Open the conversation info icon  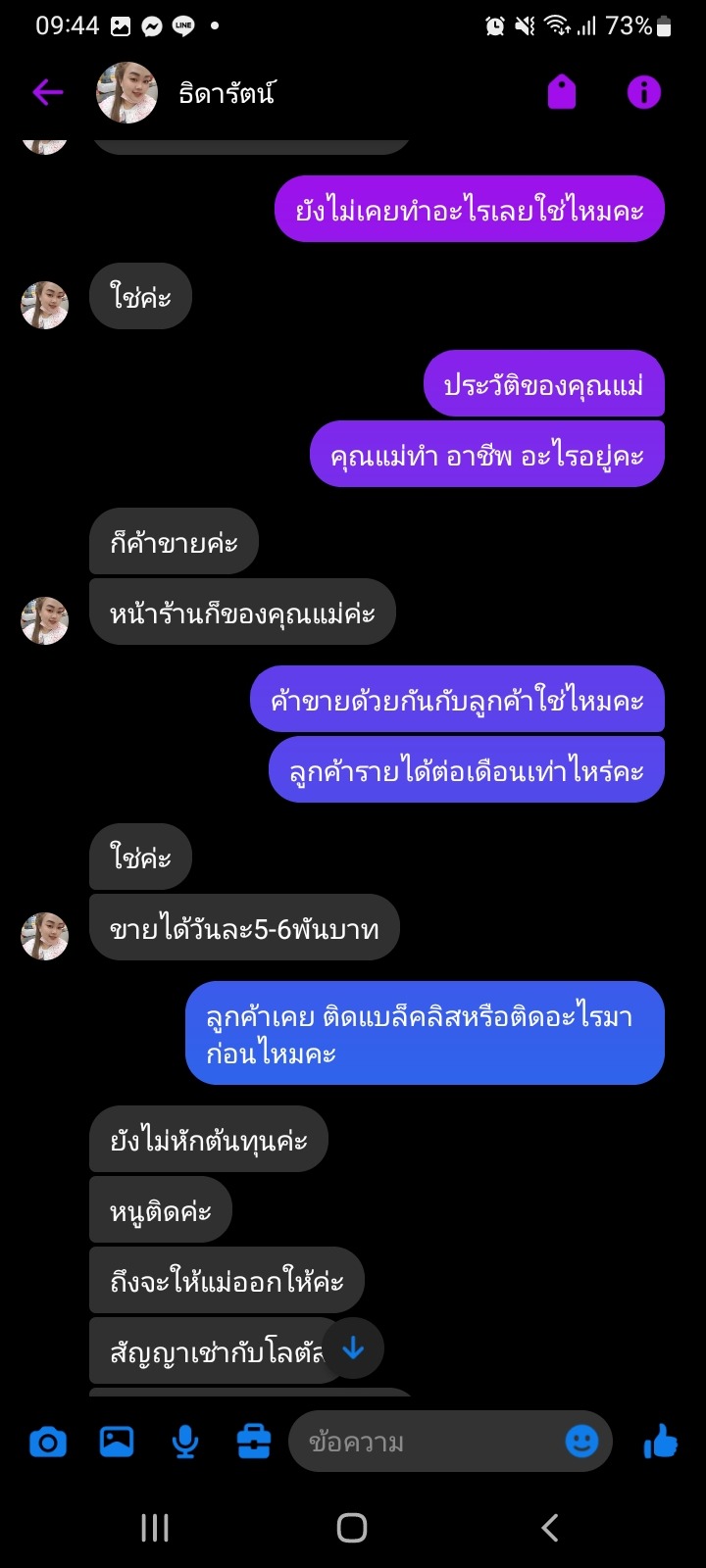click(644, 93)
